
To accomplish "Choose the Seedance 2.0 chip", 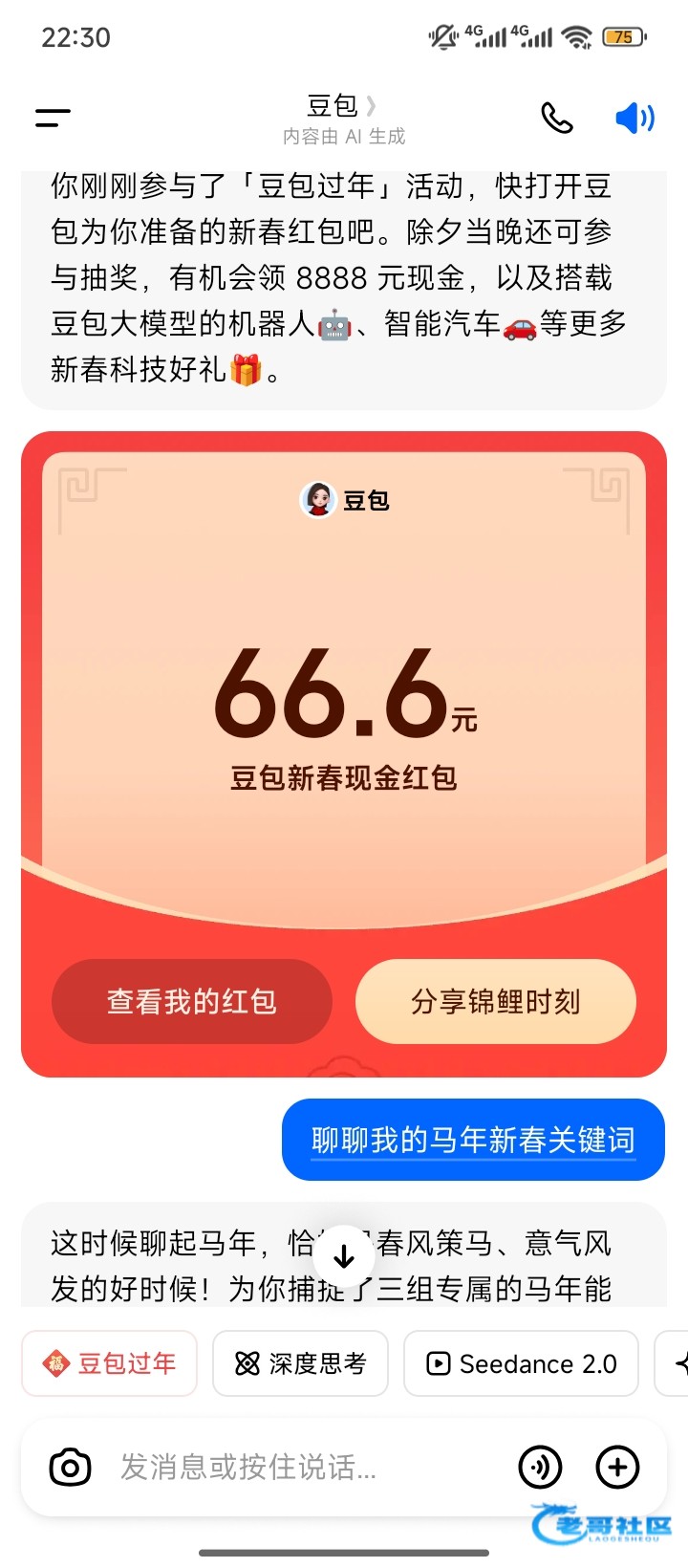I will point(521,1363).
